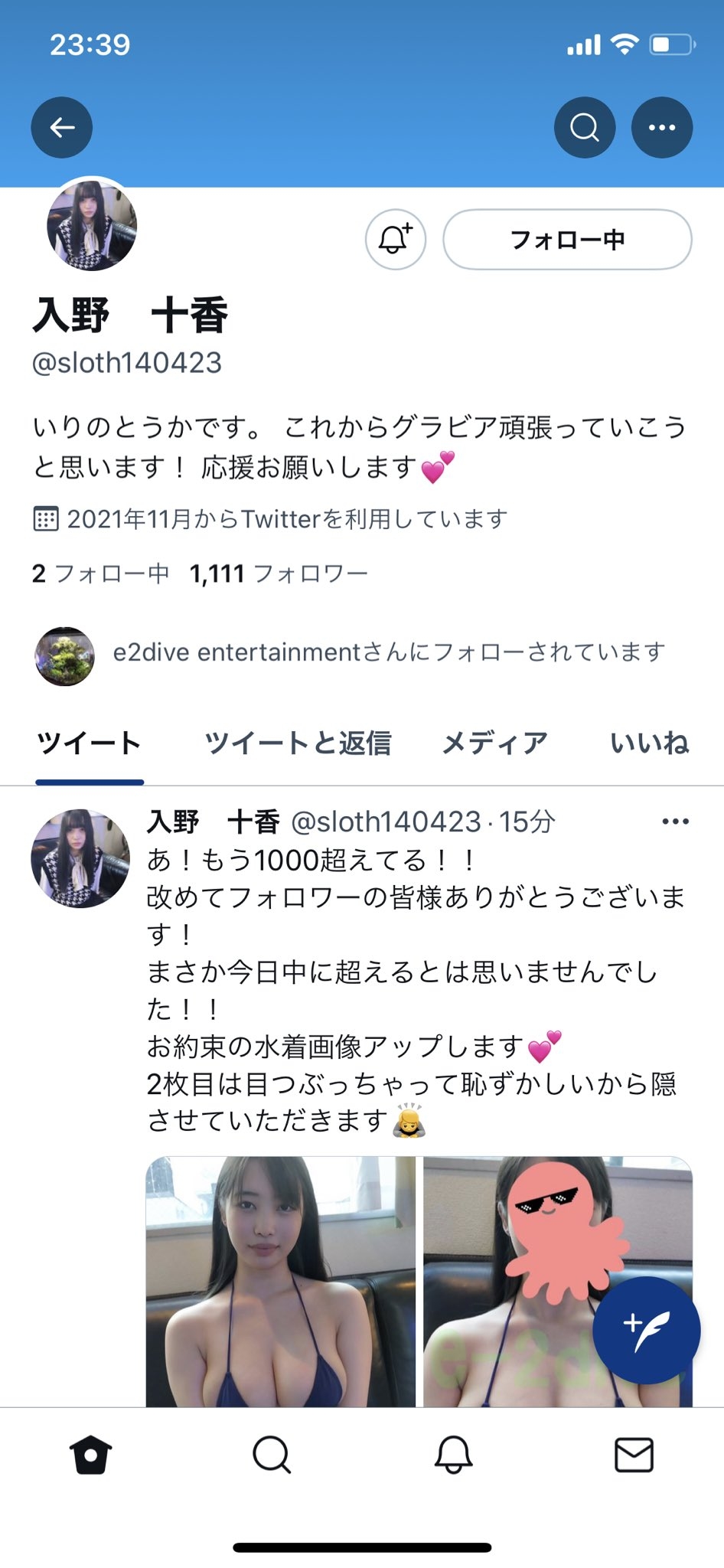
Task: Select the ツイート tab
Action: coord(90,743)
